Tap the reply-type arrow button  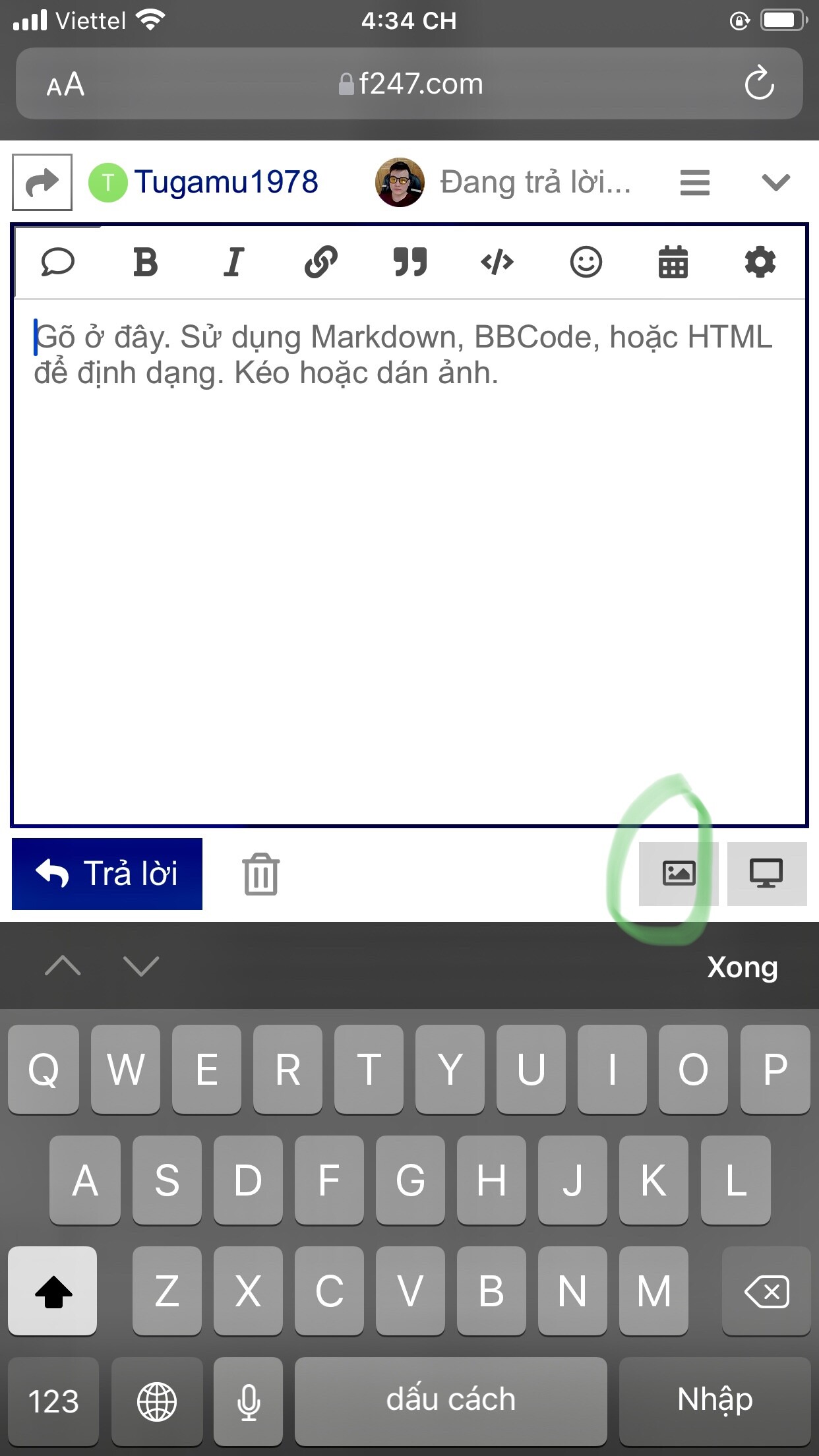click(x=42, y=182)
